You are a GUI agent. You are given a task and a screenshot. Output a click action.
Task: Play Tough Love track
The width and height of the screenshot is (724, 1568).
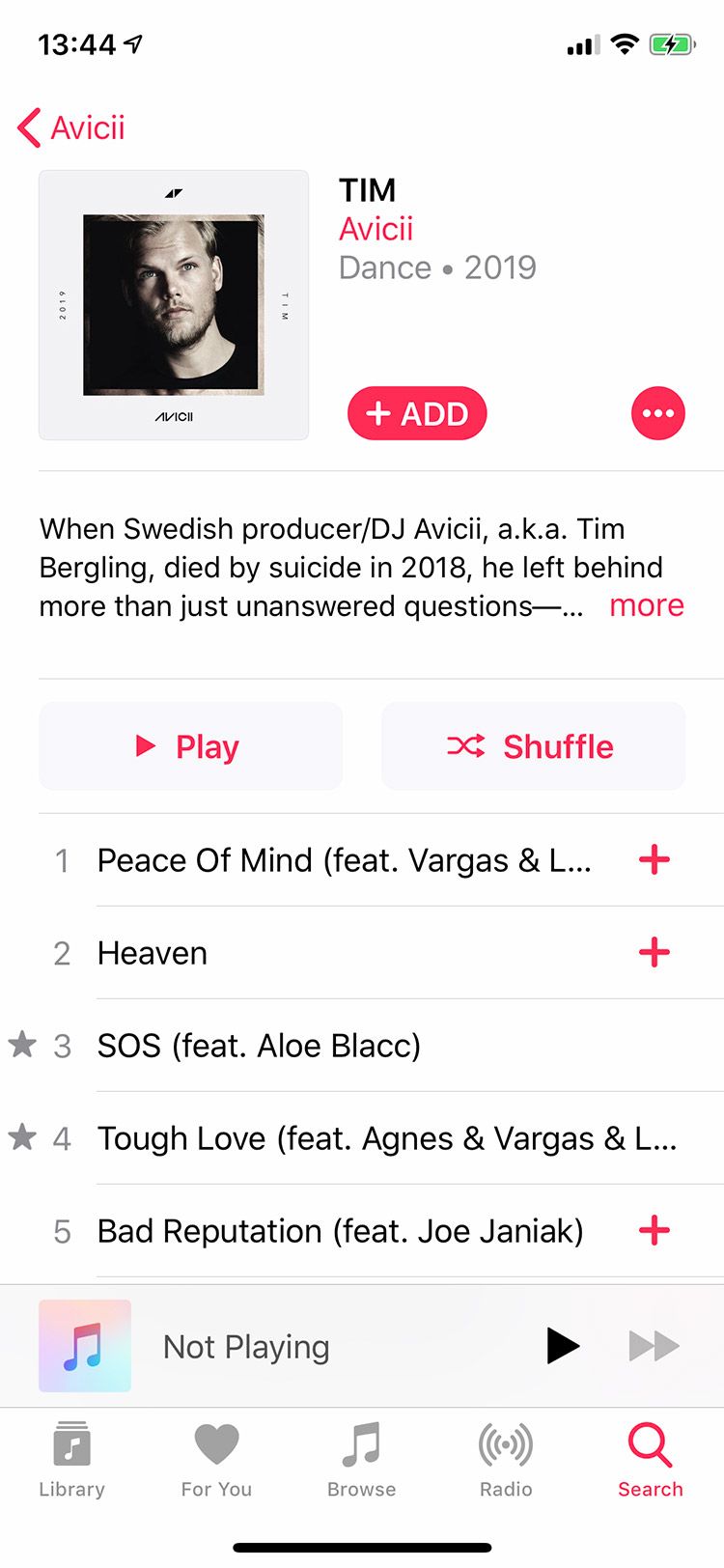pos(386,1138)
